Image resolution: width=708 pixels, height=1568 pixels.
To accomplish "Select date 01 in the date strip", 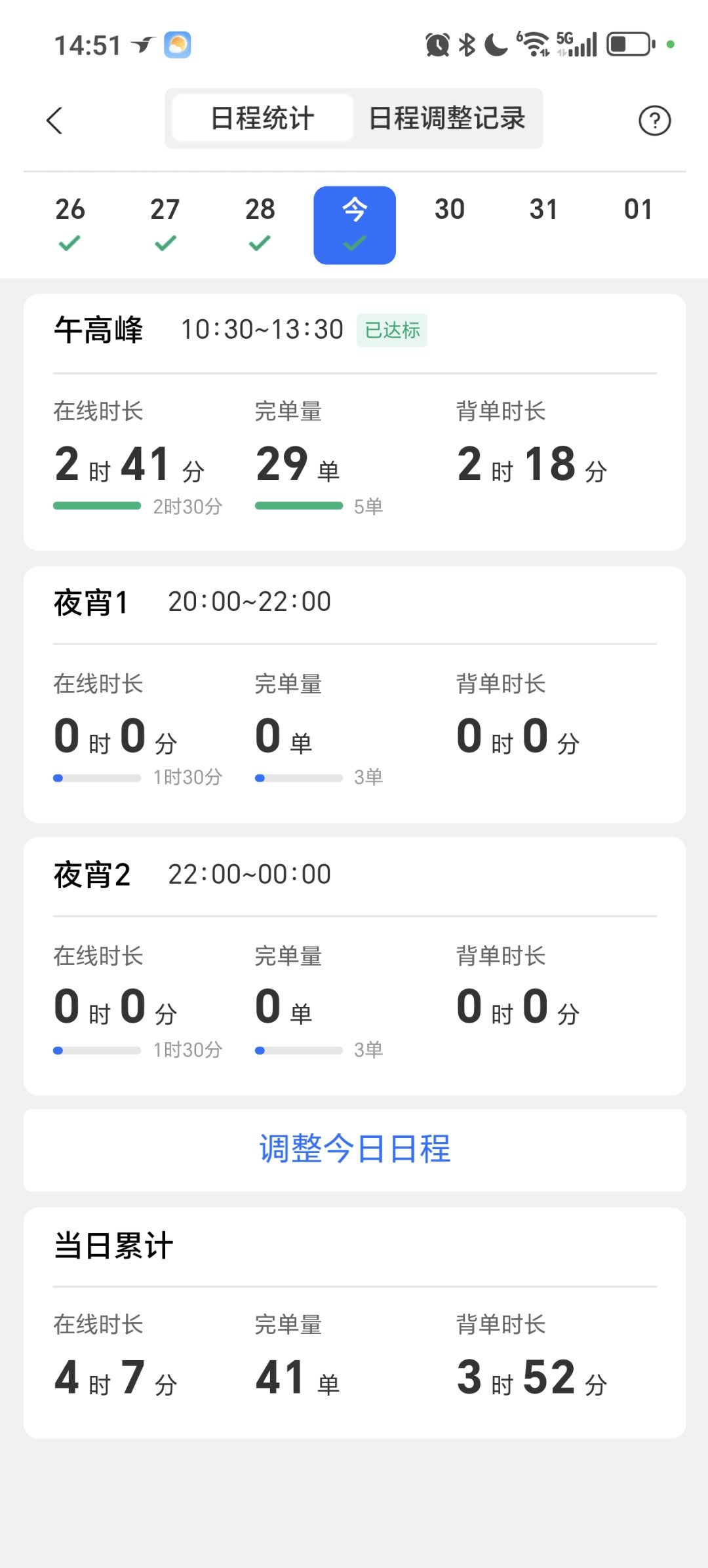I will [639, 225].
